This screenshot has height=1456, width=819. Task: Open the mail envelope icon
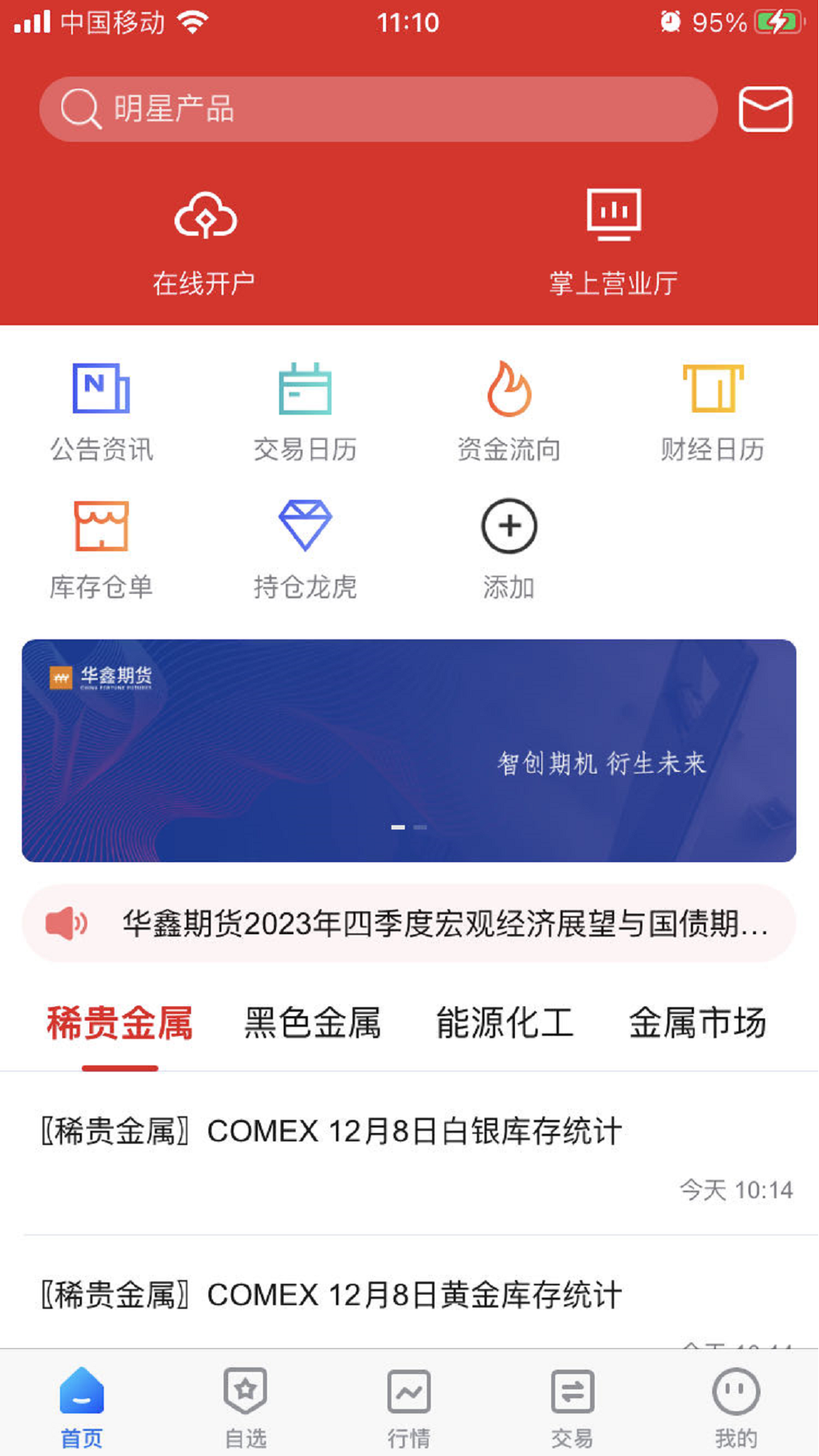click(765, 109)
